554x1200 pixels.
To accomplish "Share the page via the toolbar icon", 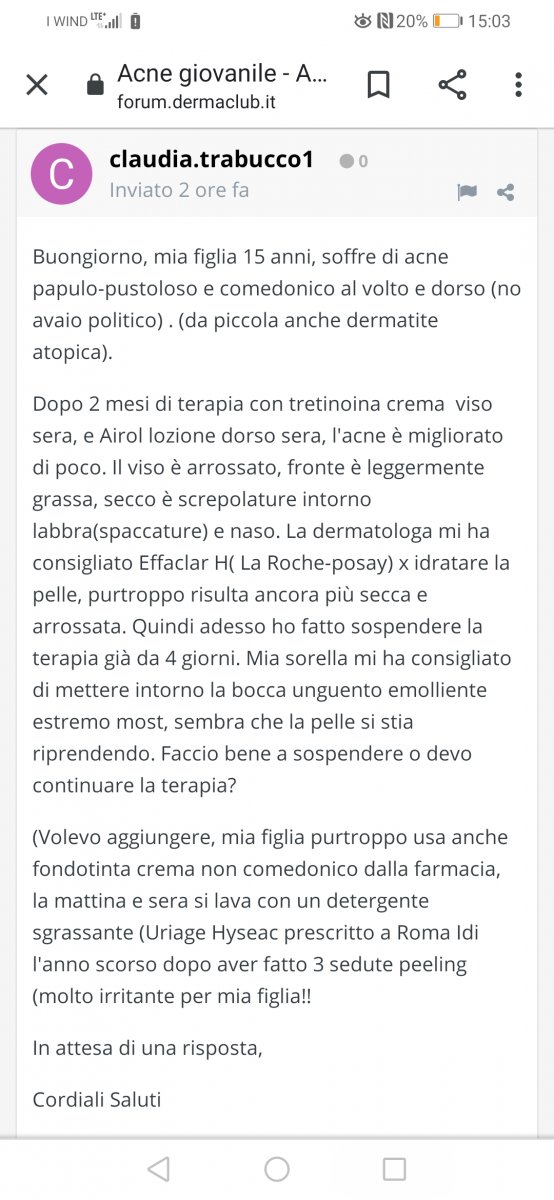I will 453,85.
